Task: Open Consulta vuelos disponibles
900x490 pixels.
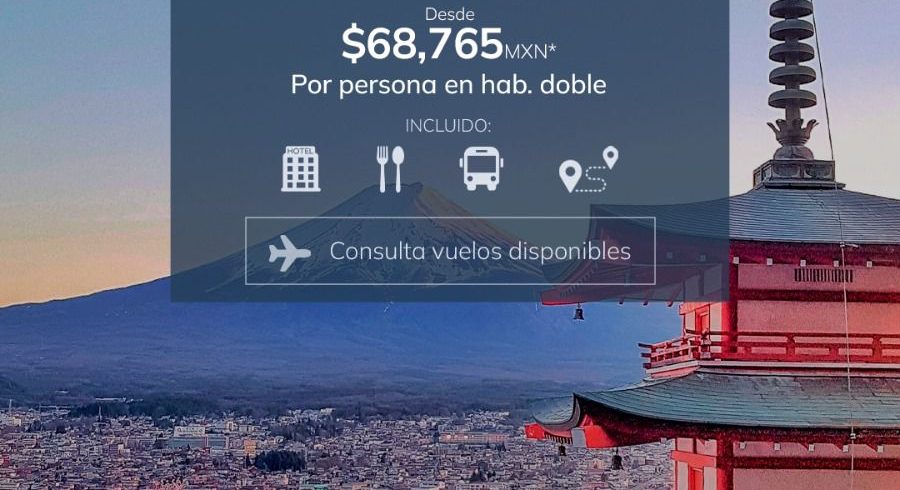Action: (x=450, y=251)
